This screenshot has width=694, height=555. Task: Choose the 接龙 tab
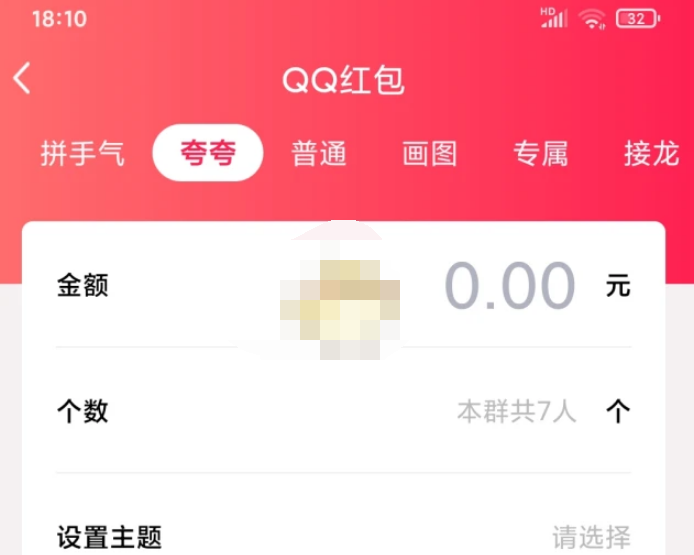click(x=651, y=154)
